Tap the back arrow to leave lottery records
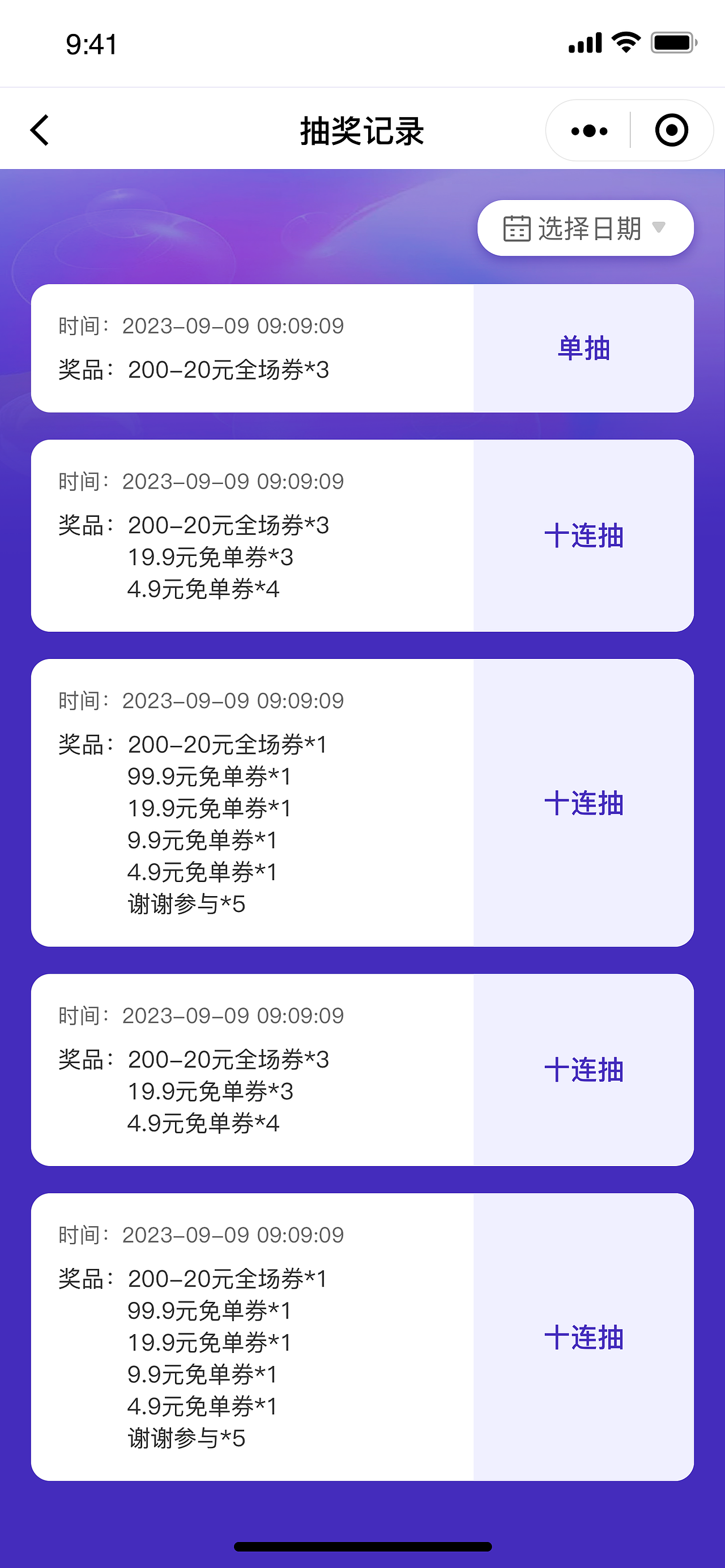This screenshot has width=725, height=1568. tap(39, 130)
